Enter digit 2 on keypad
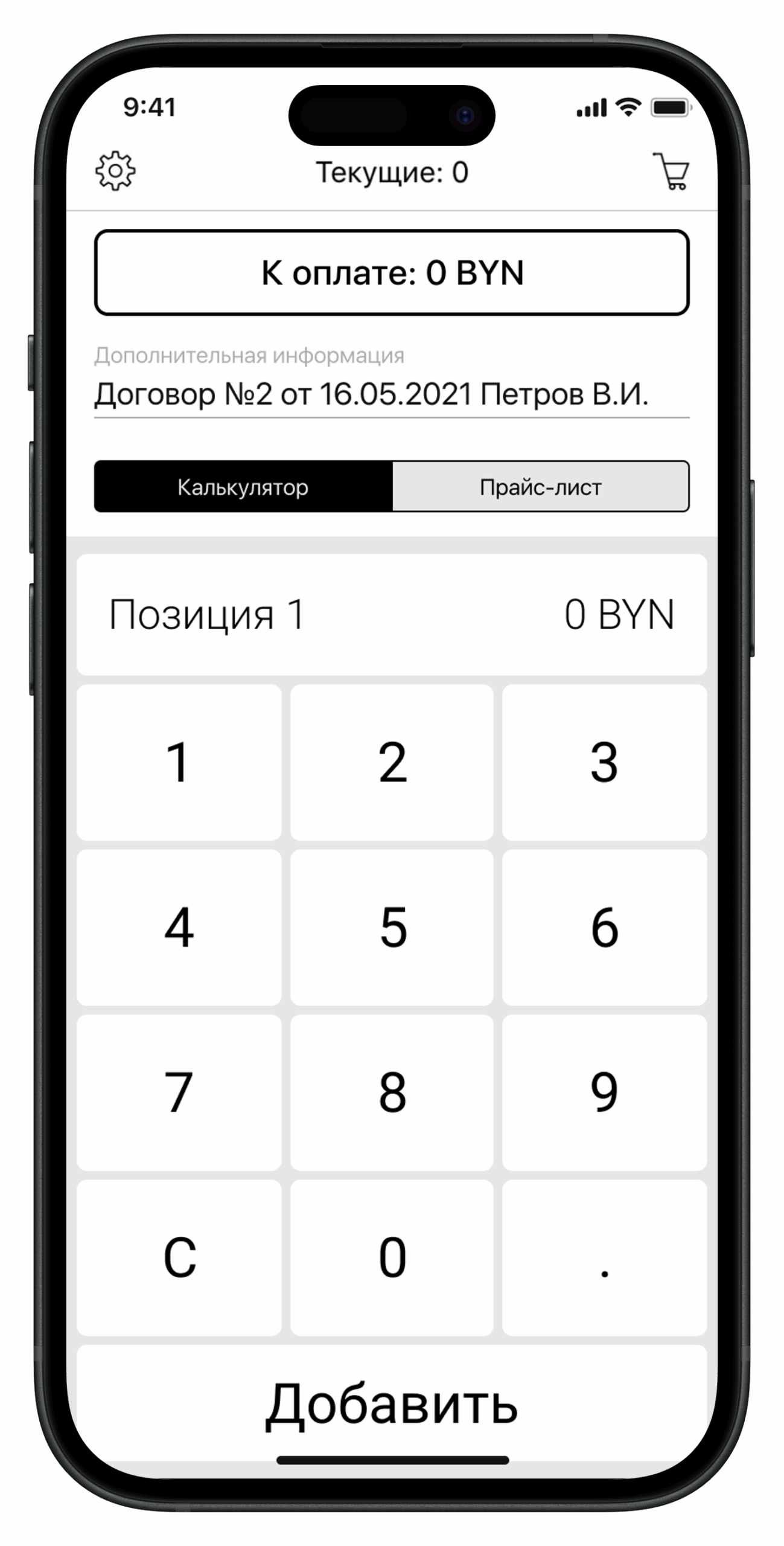The height and width of the screenshot is (1546, 784). (x=392, y=762)
